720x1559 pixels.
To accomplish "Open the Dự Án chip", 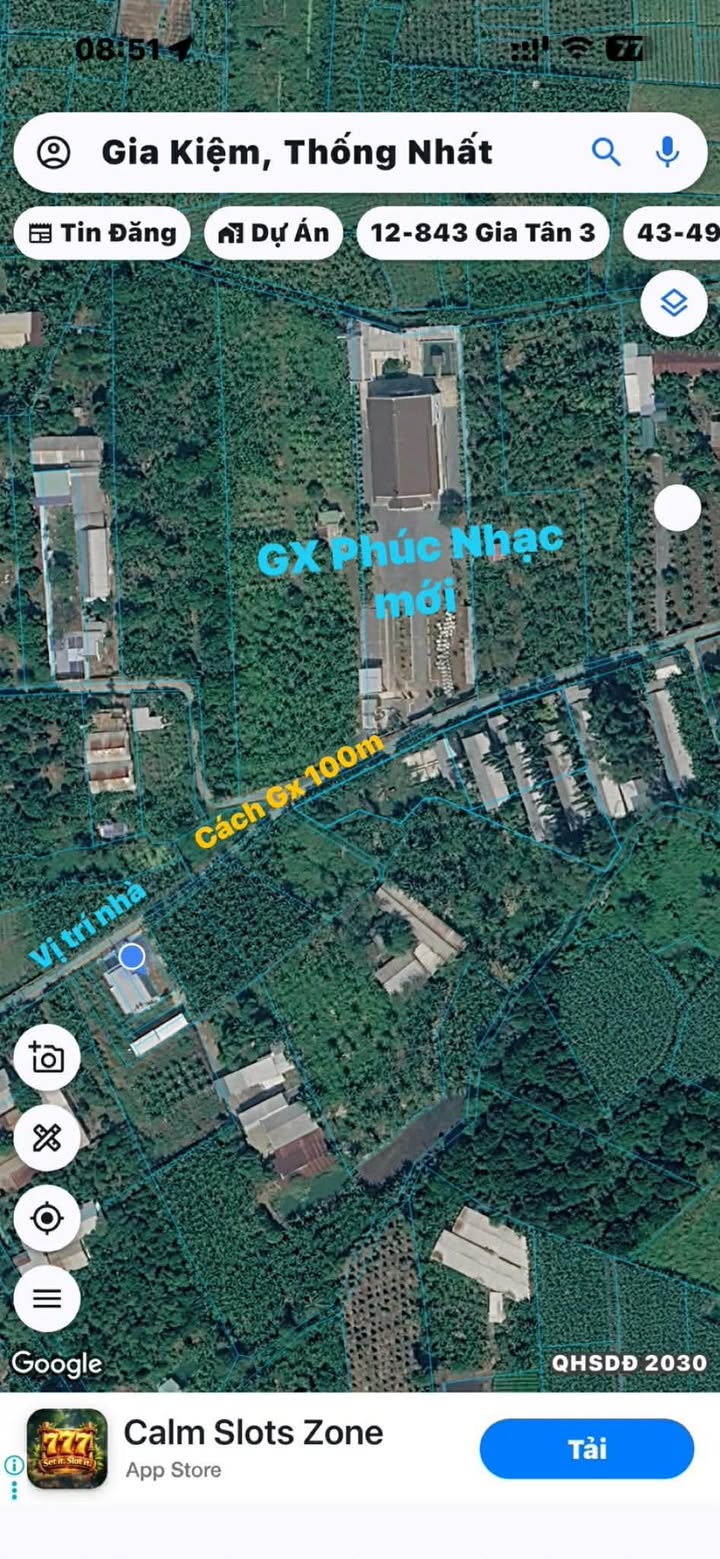I will click(274, 233).
